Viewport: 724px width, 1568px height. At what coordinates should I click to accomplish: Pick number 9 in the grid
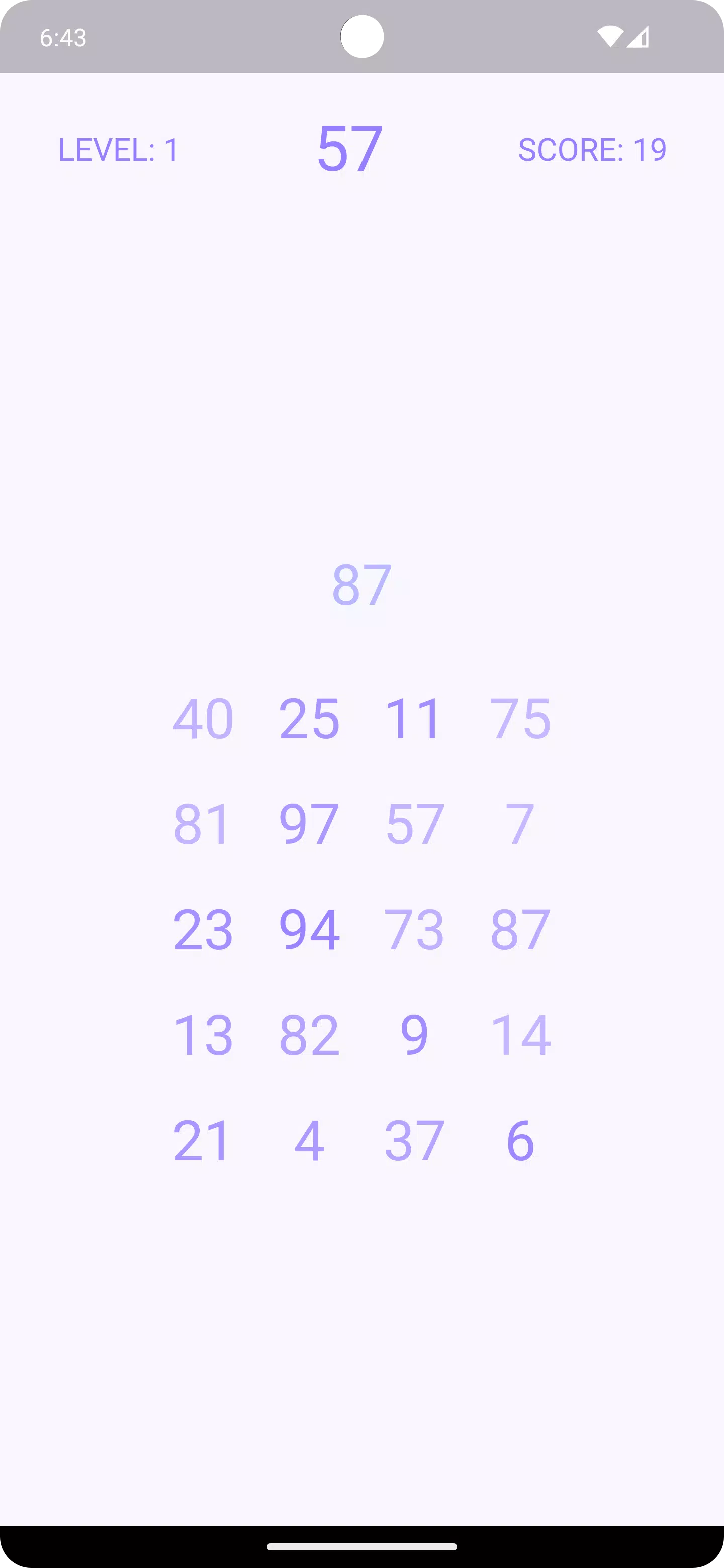(414, 1034)
